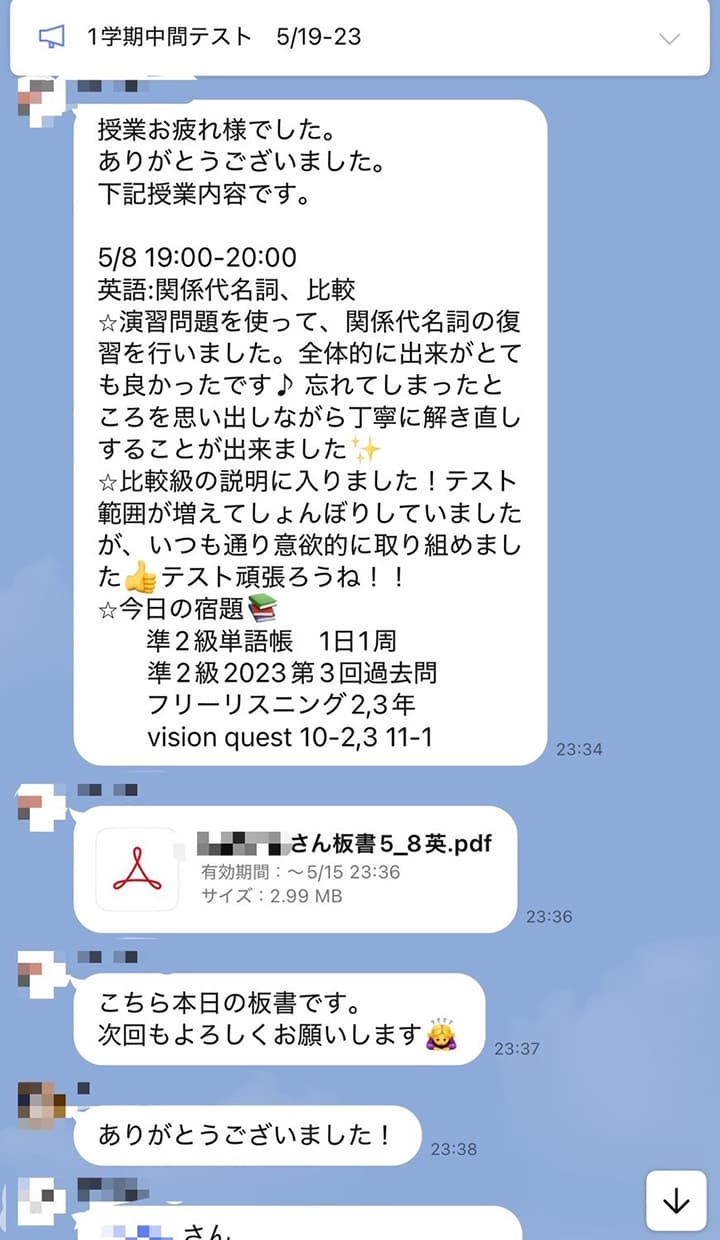Expand the pinned announcement chevron
The height and width of the screenshot is (1240, 720).
coord(670,39)
